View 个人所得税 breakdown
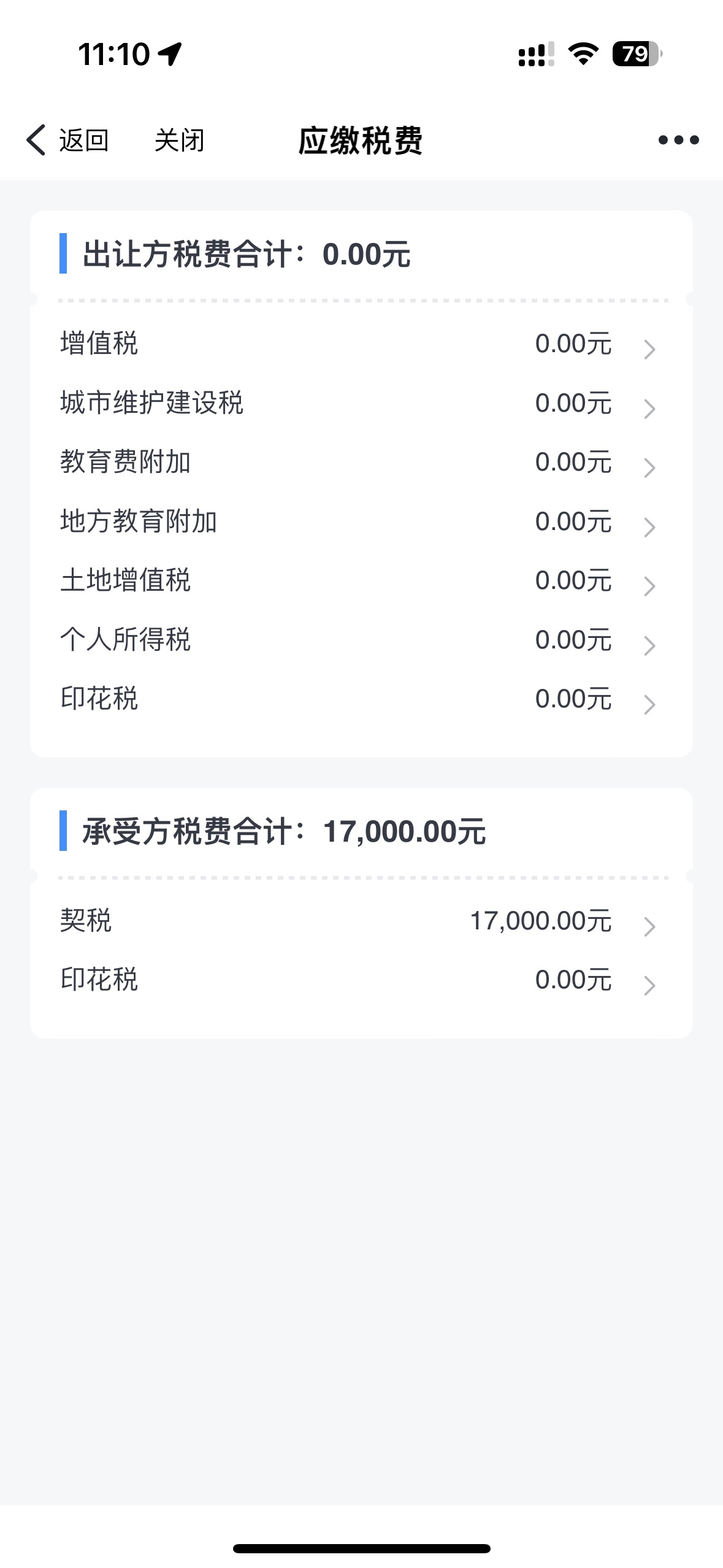Image resolution: width=723 pixels, height=1568 pixels. 361,640
